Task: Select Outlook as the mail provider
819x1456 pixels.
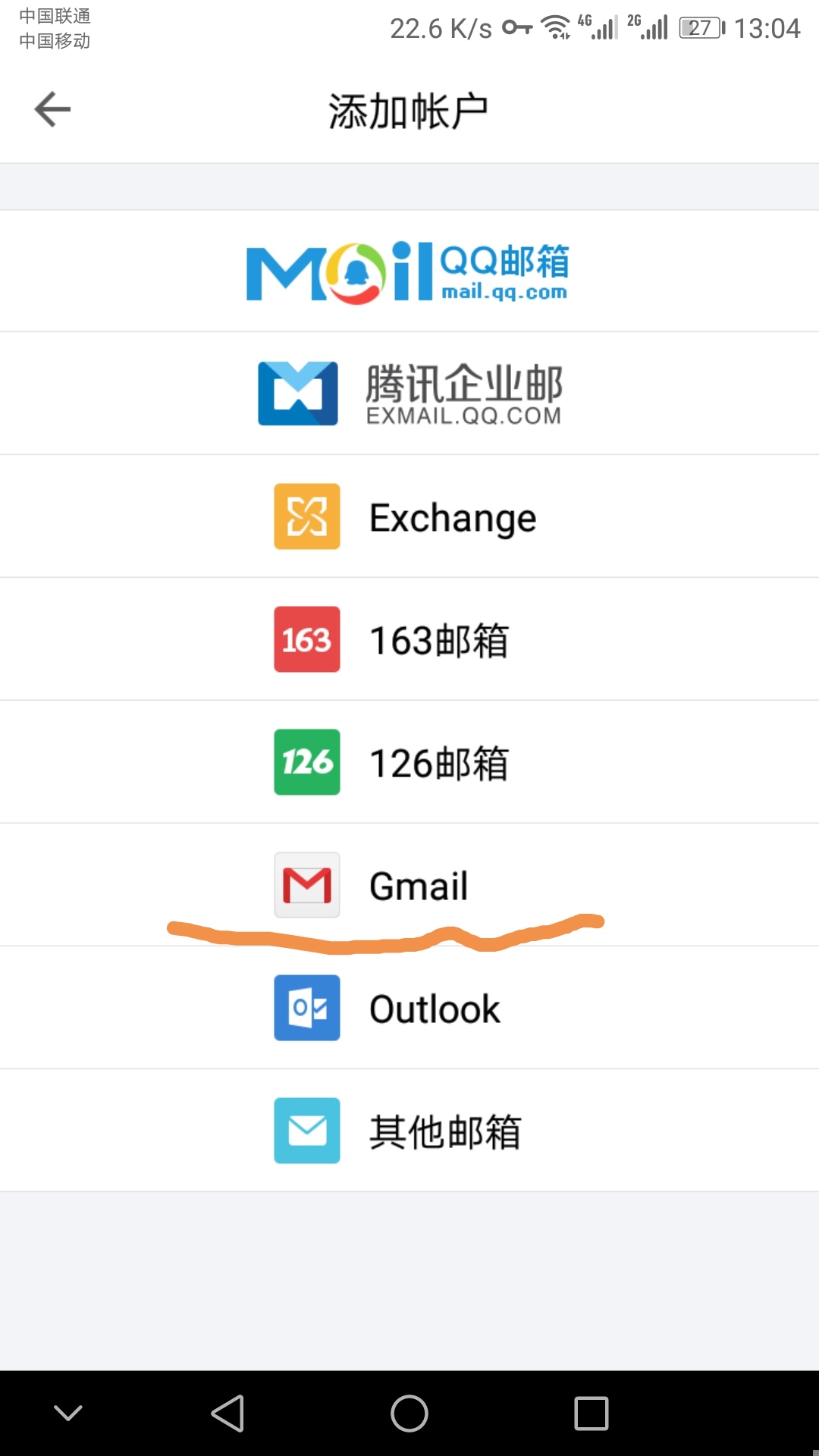Action: pyautogui.click(x=409, y=1008)
